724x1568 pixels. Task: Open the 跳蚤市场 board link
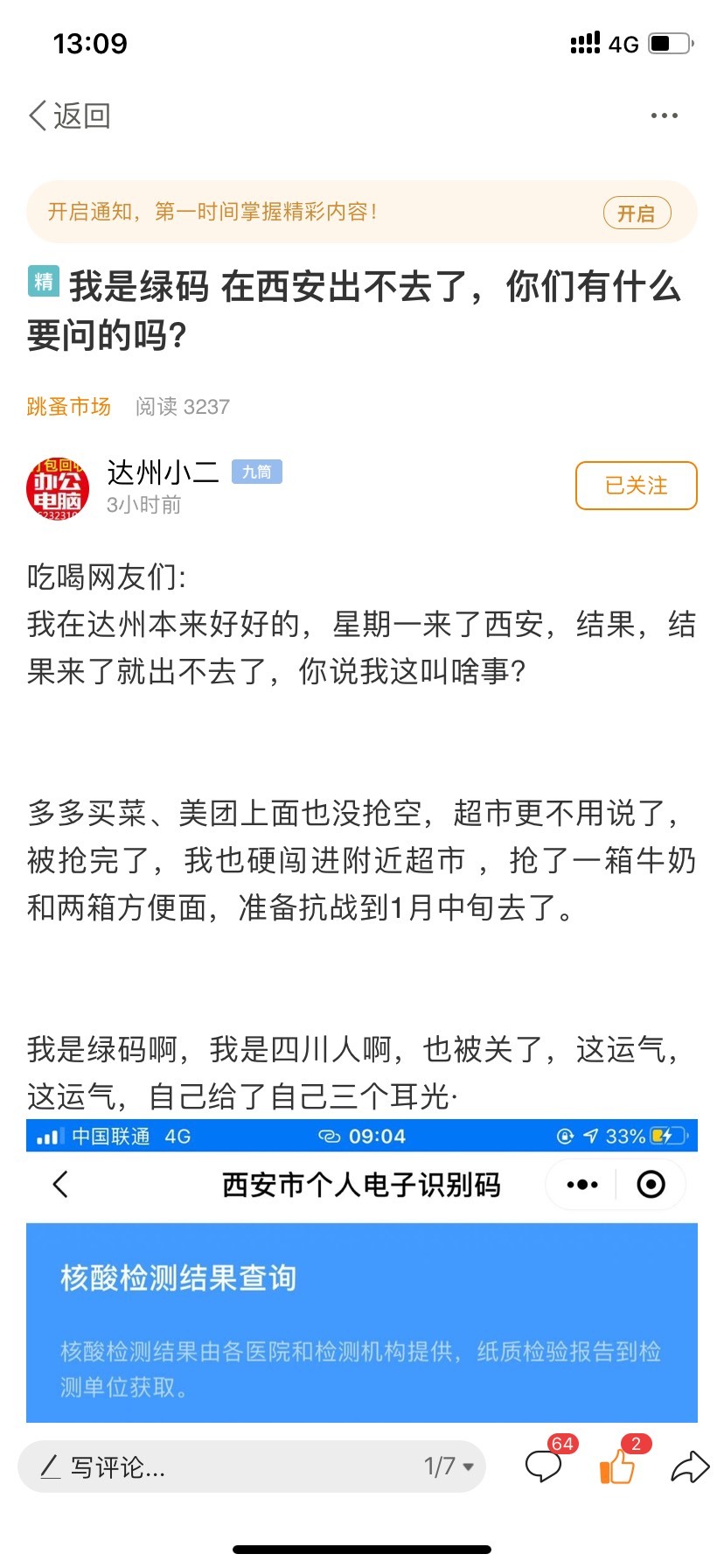68,406
